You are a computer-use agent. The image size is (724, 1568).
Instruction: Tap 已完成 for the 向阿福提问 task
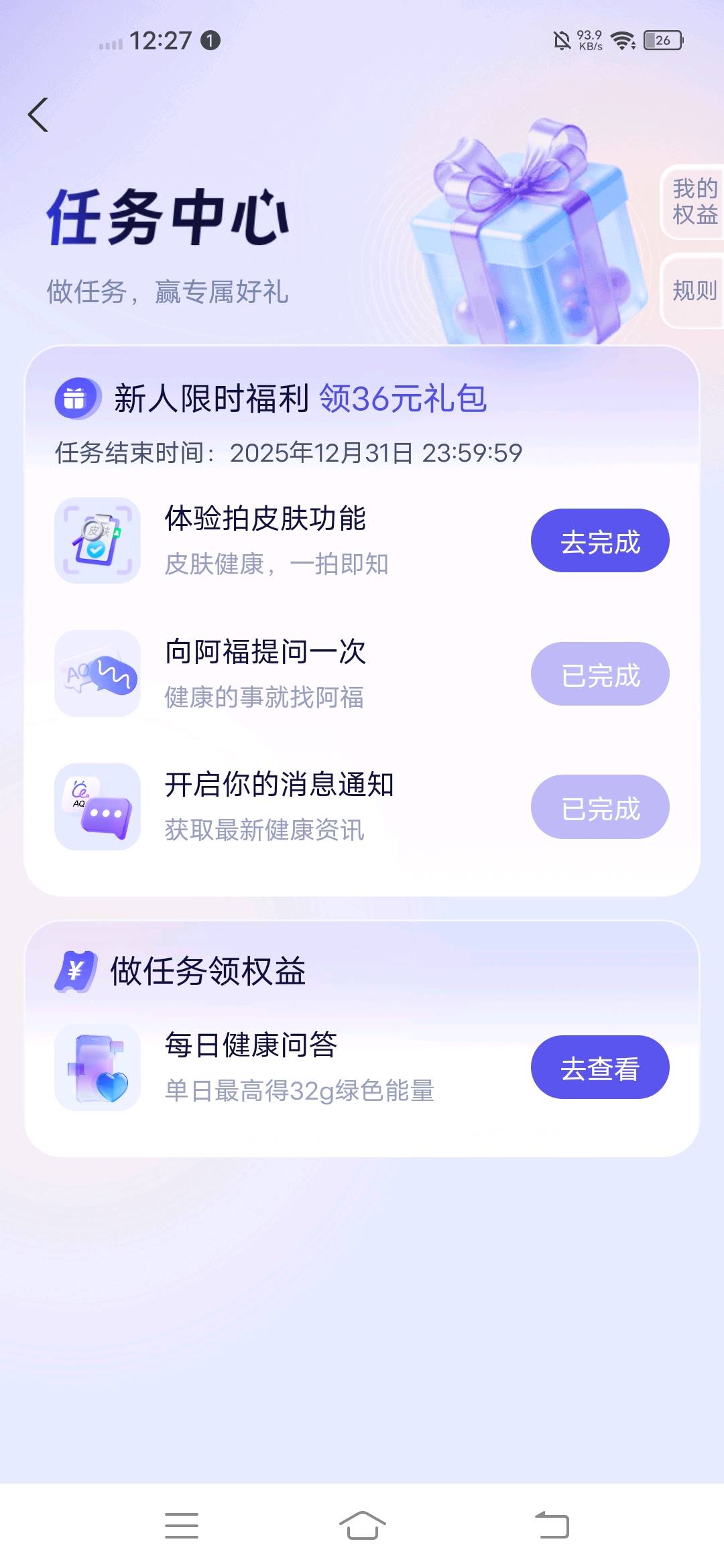click(x=599, y=673)
